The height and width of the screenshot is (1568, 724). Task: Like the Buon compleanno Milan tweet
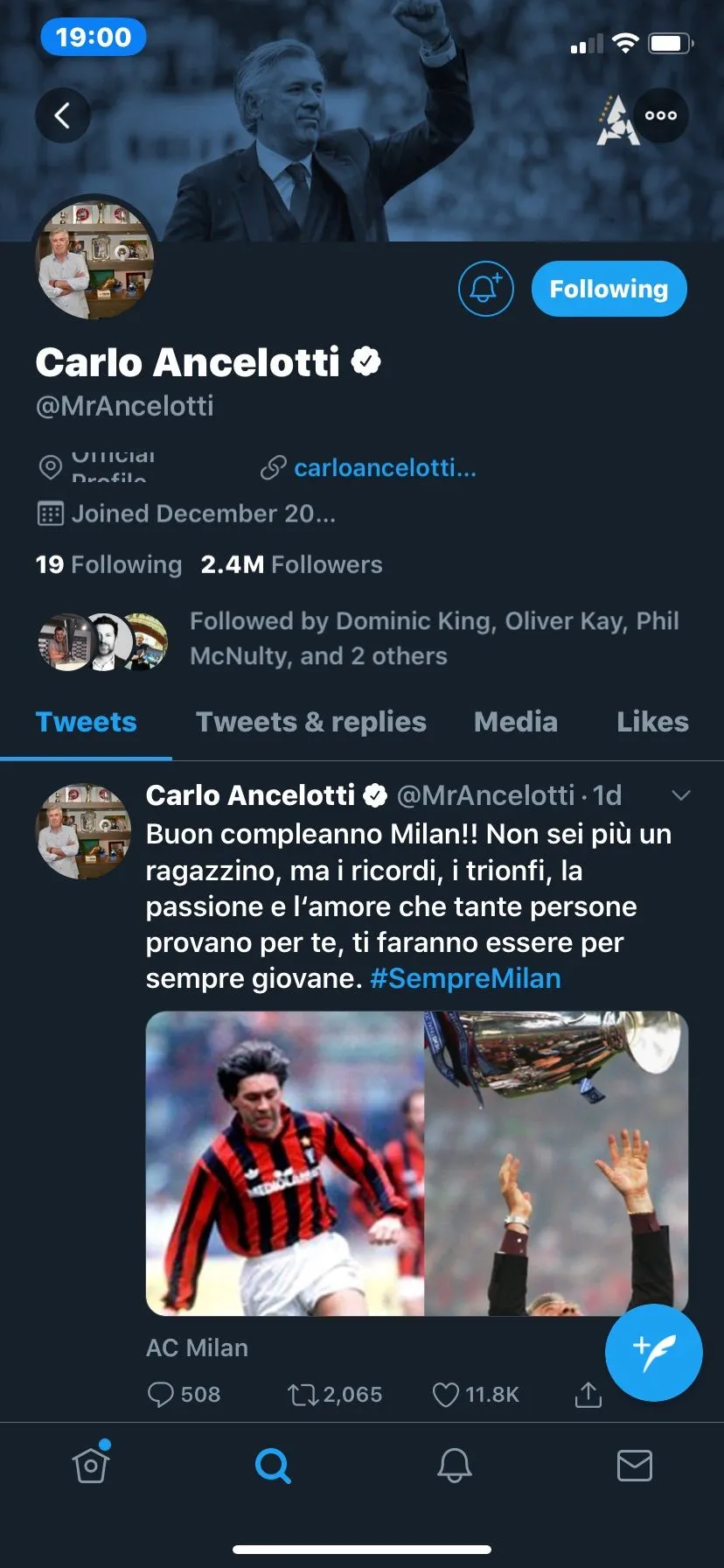[x=446, y=1394]
